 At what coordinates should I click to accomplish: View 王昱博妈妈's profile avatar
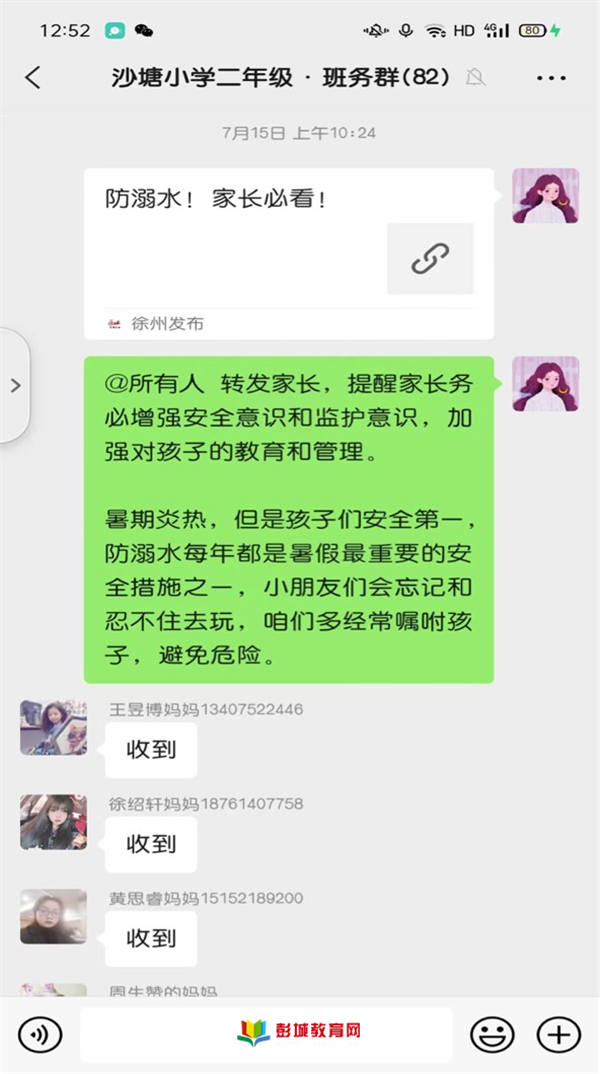[53, 727]
